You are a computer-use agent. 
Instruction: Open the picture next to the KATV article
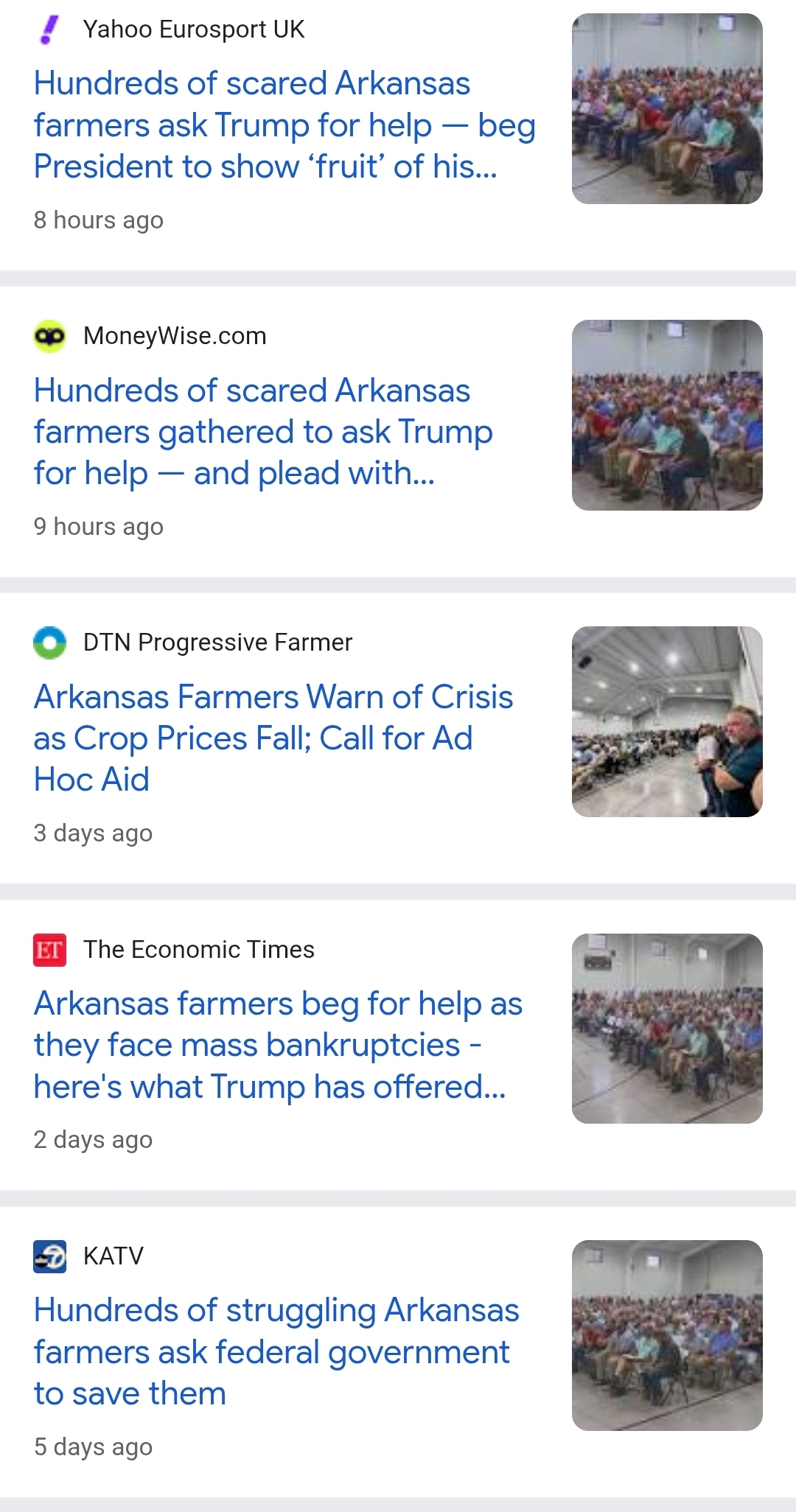pos(667,1335)
